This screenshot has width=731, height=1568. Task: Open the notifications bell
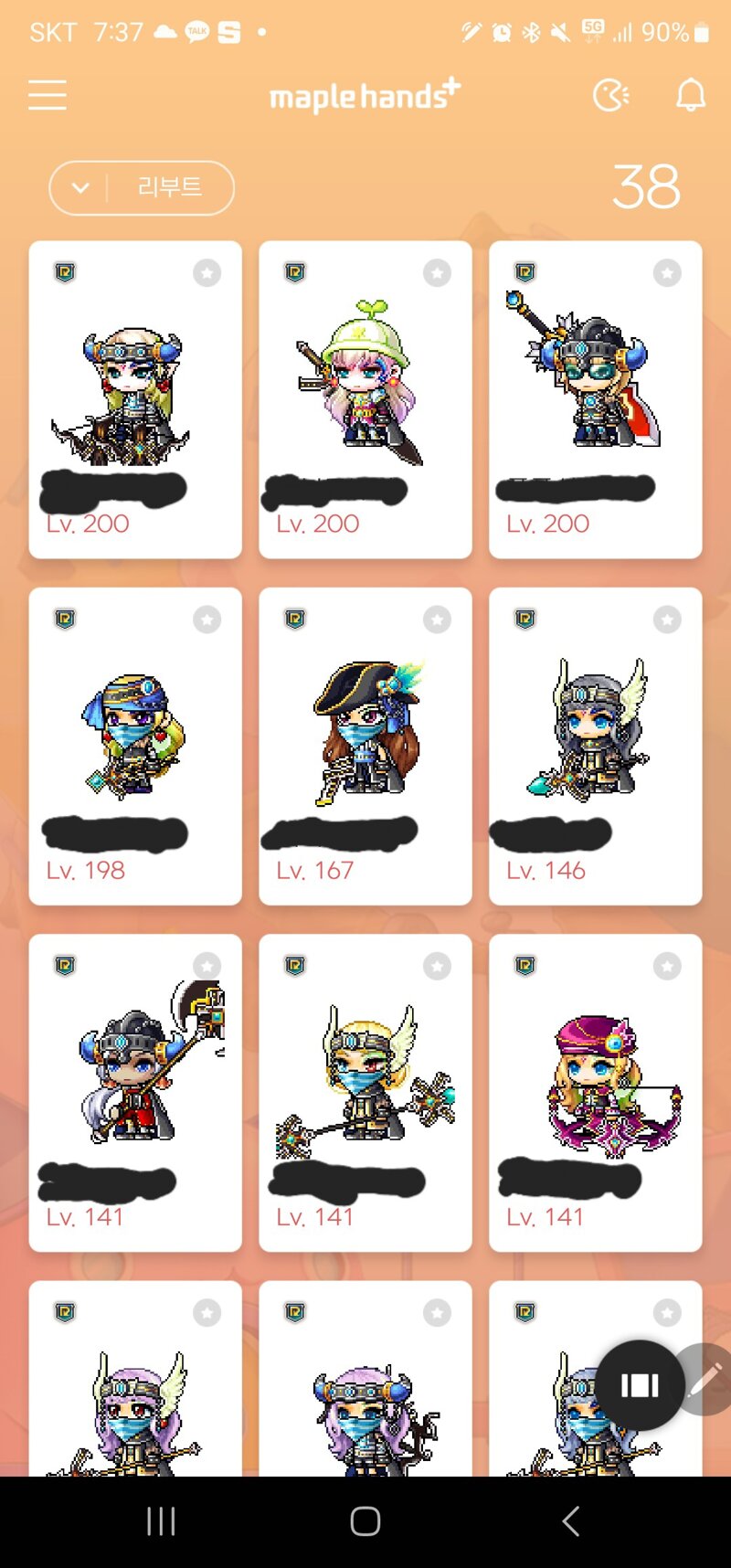click(691, 95)
